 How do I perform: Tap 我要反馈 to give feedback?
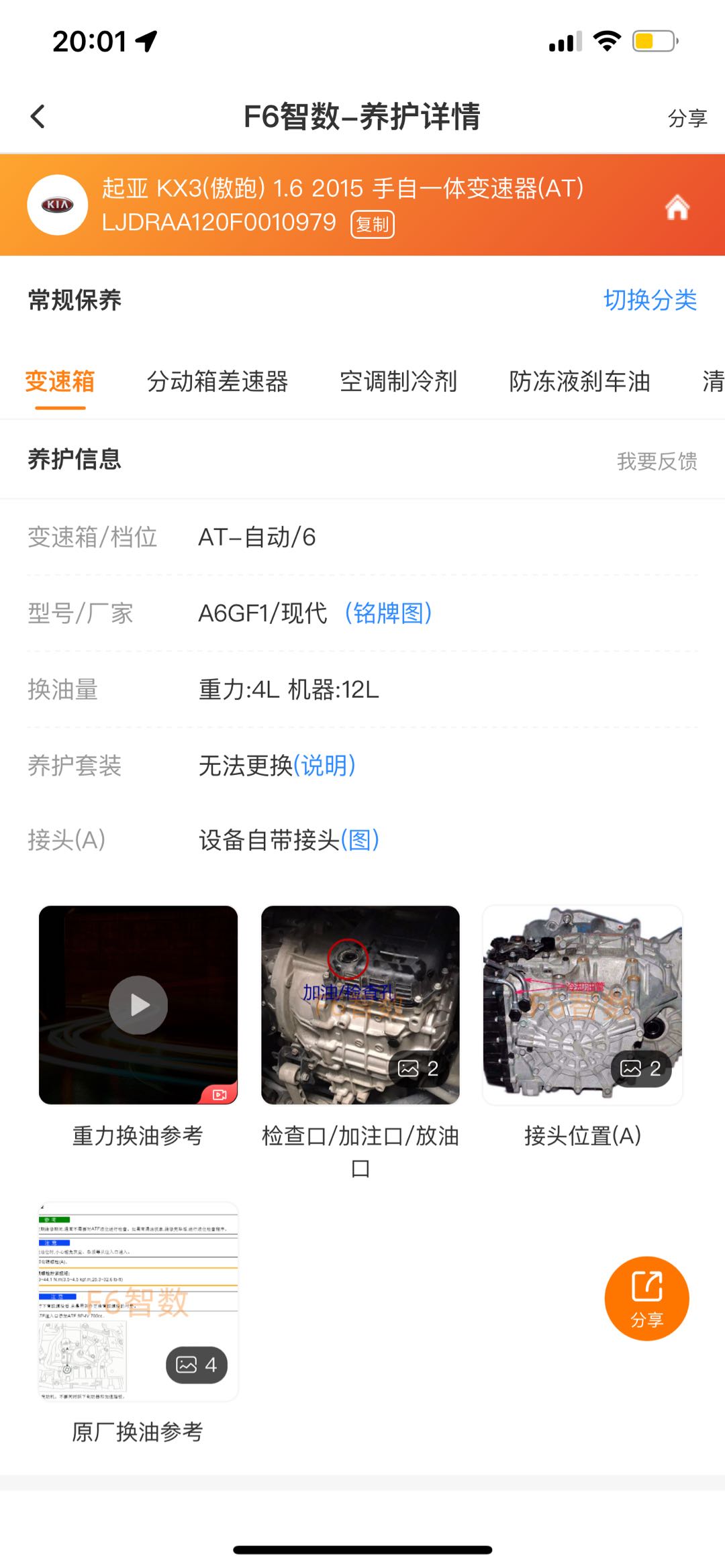[x=657, y=461]
